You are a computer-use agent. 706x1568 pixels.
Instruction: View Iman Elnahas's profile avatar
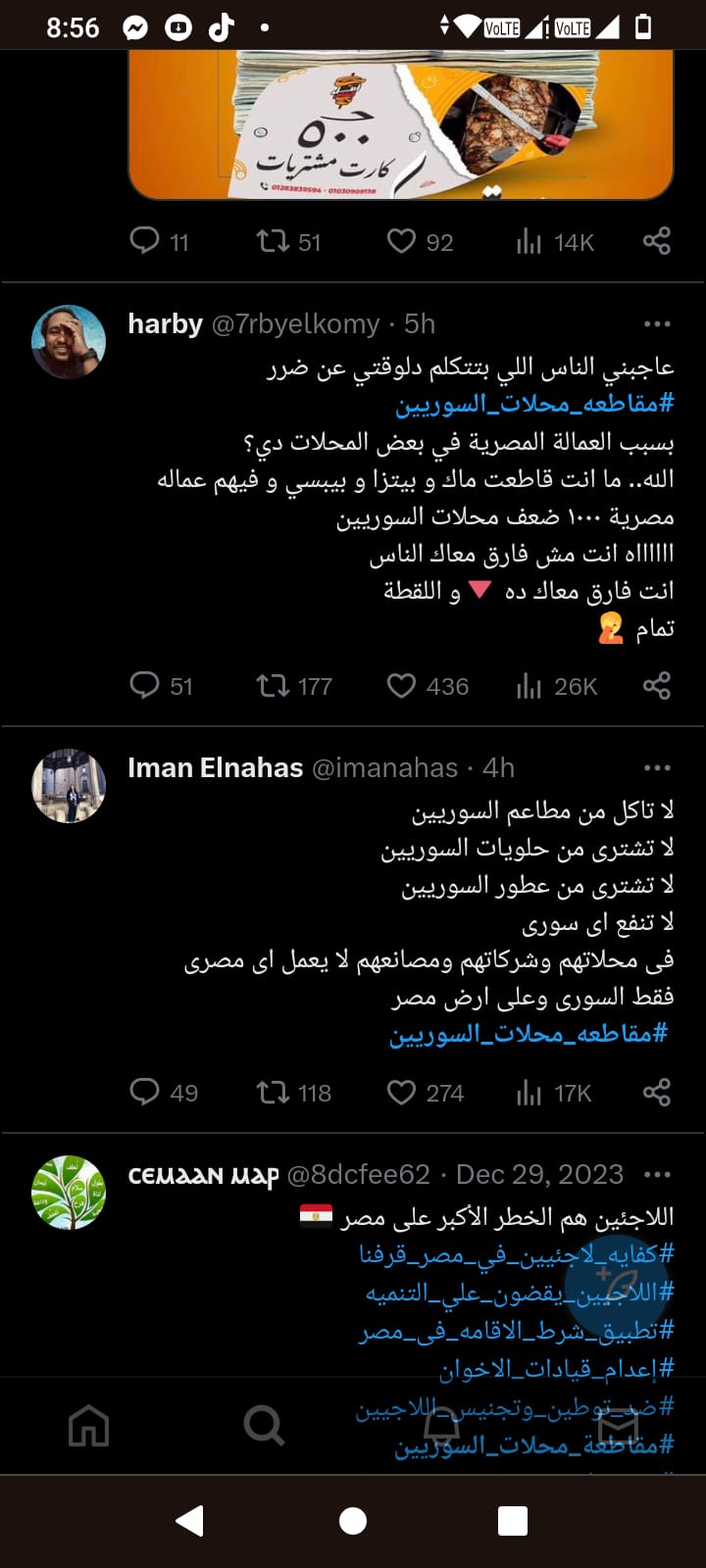(69, 786)
